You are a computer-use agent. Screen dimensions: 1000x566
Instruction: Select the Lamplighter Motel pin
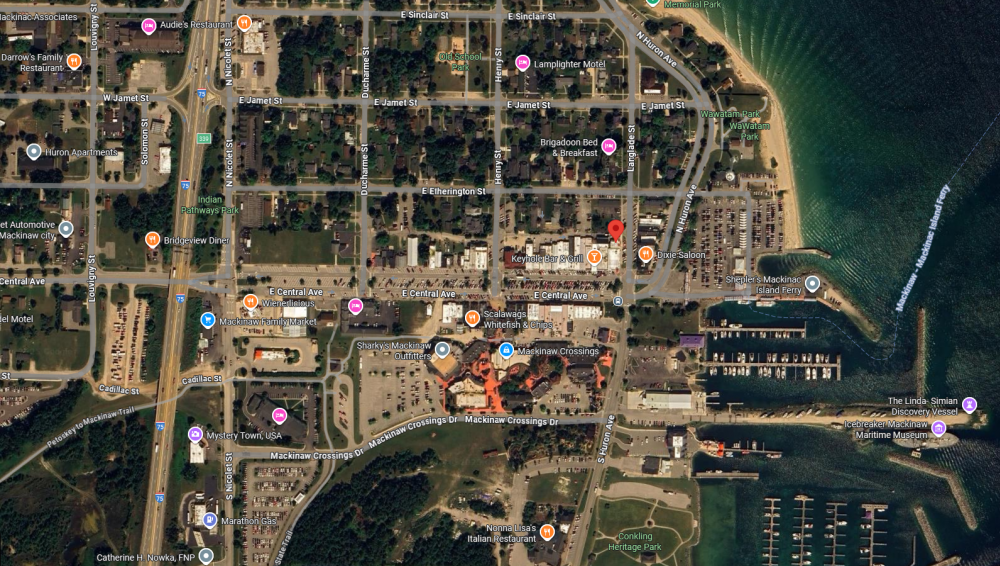click(522, 63)
